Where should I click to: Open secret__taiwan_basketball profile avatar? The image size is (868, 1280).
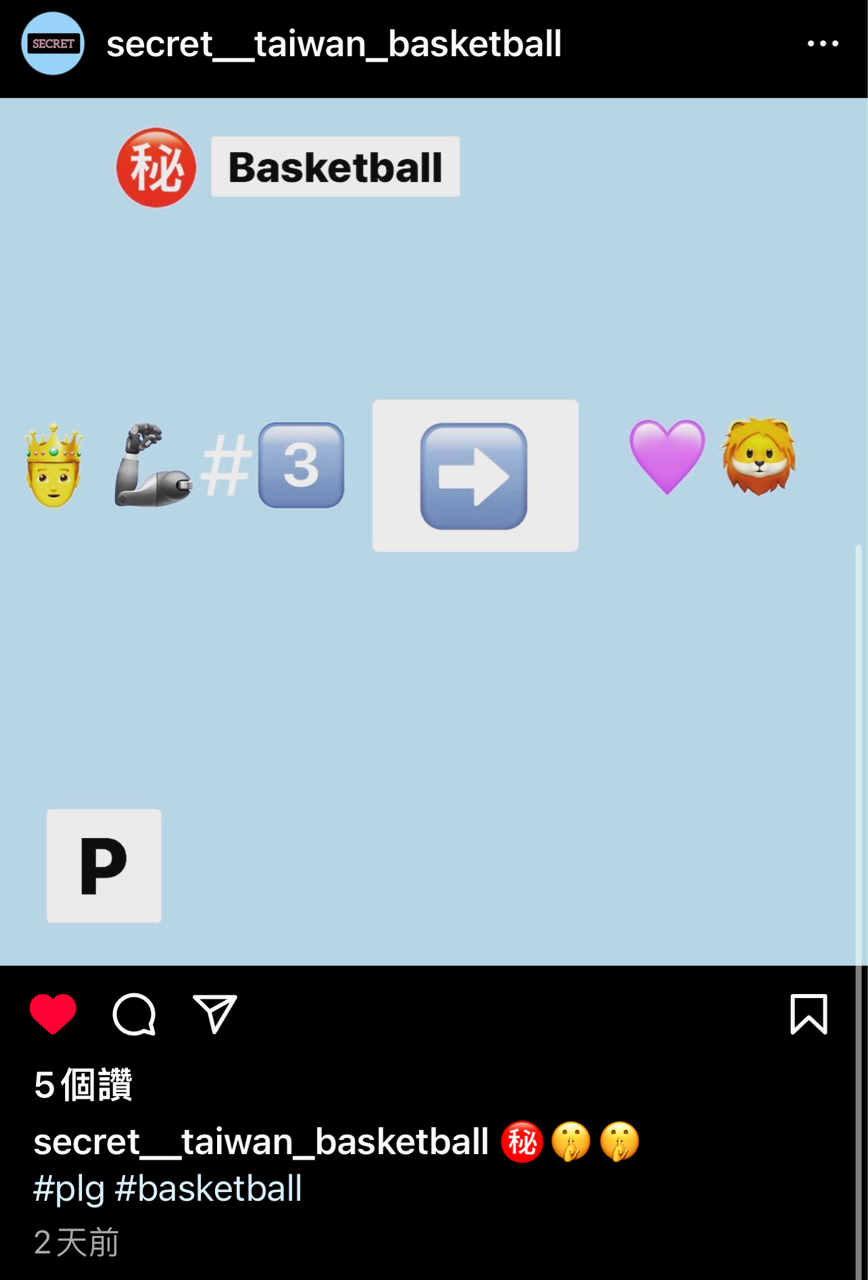(53, 44)
